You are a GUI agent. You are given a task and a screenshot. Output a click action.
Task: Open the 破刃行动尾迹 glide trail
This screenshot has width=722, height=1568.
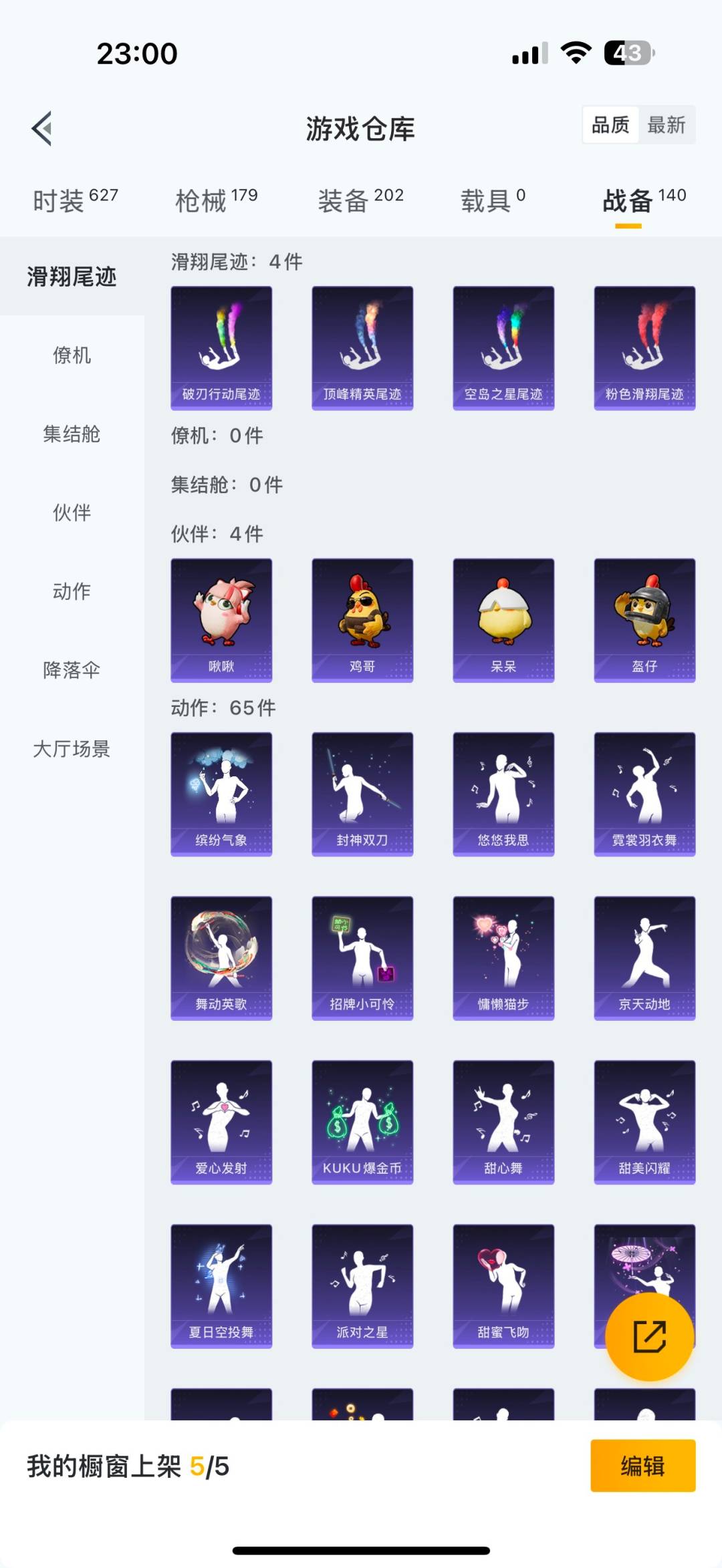pos(221,347)
